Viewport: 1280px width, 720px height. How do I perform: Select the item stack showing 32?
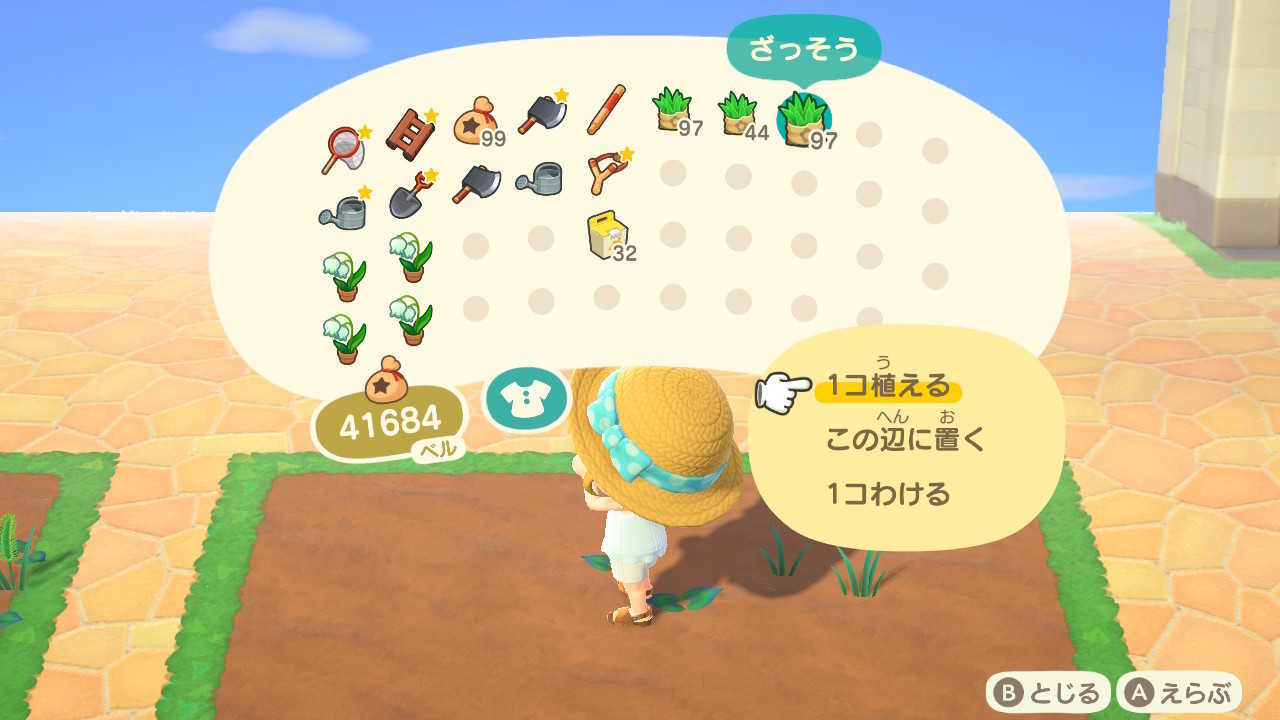tap(604, 236)
